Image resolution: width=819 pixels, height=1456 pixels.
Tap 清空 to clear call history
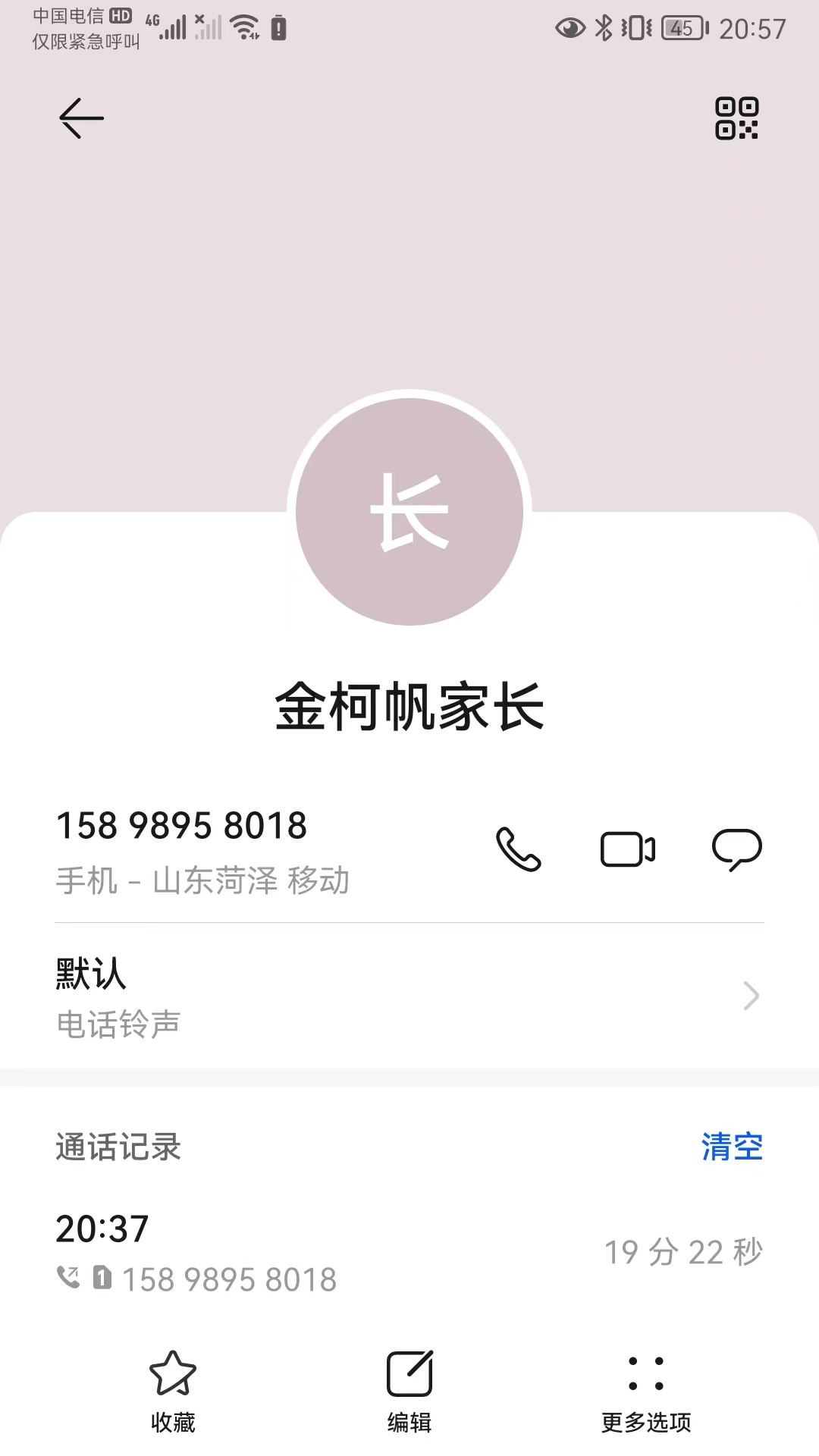(732, 1147)
